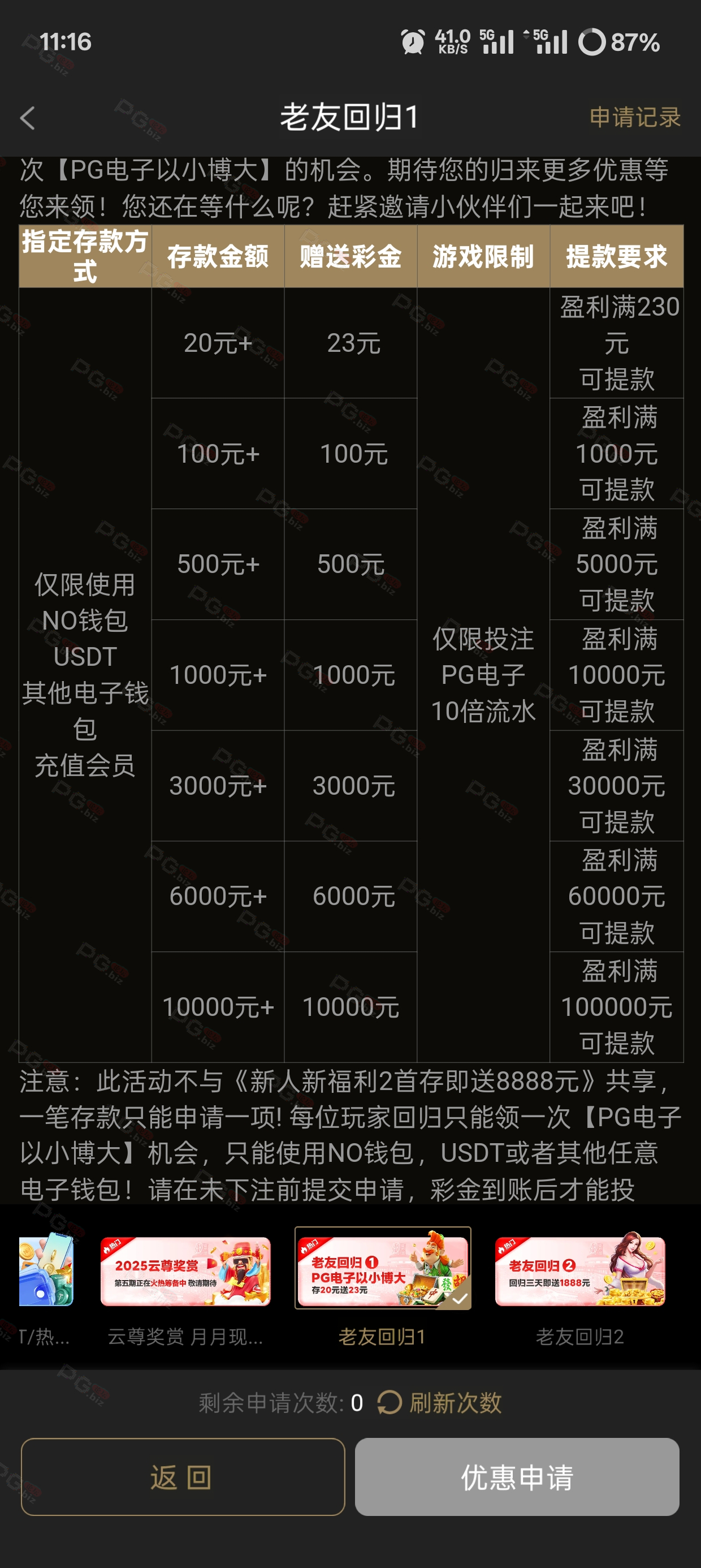This screenshot has width=701, height=1568.
Task: Refresh count with 刷新次数
Action: (x=439, y=1403)
